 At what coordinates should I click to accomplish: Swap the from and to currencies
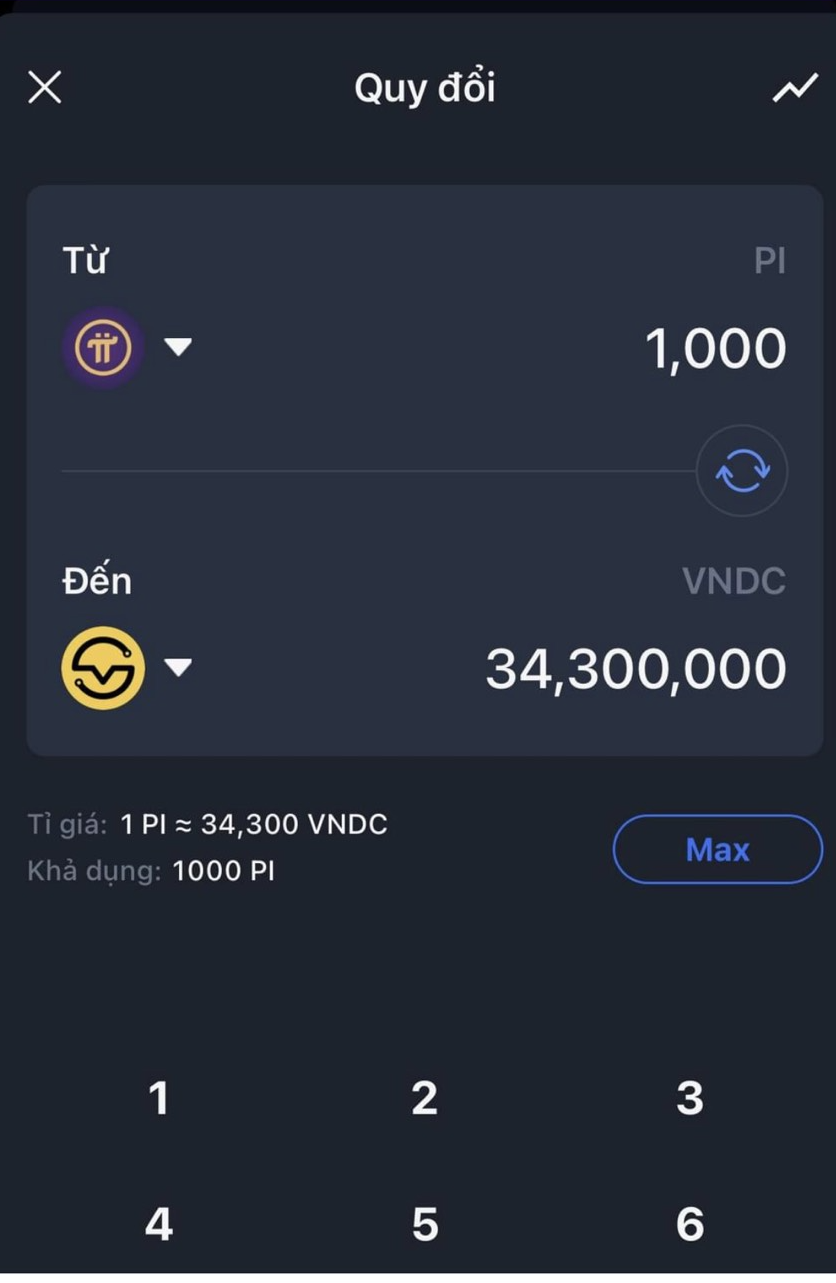point(742,470)
